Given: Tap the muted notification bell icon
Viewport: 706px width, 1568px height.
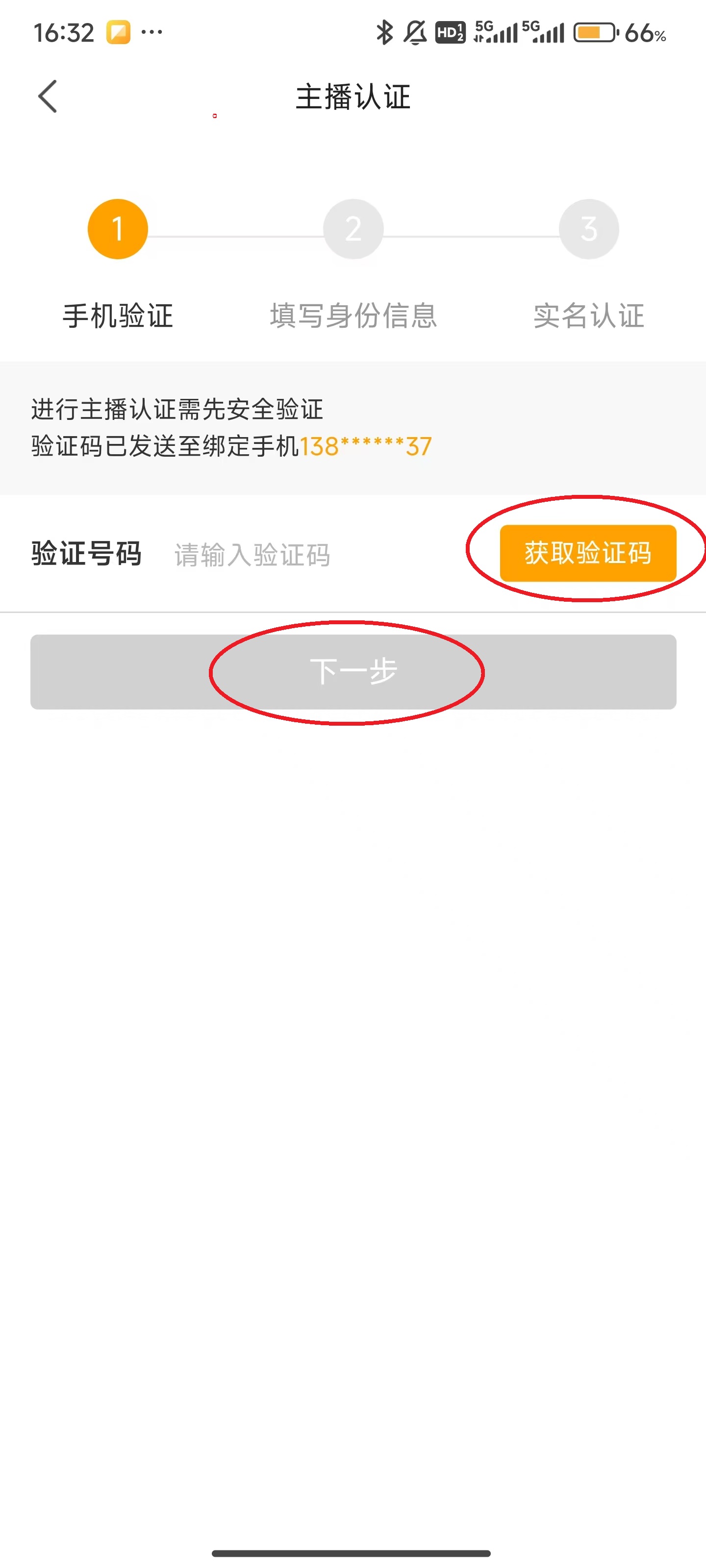Looking at the screenshot, I should (x=415, y=33).
